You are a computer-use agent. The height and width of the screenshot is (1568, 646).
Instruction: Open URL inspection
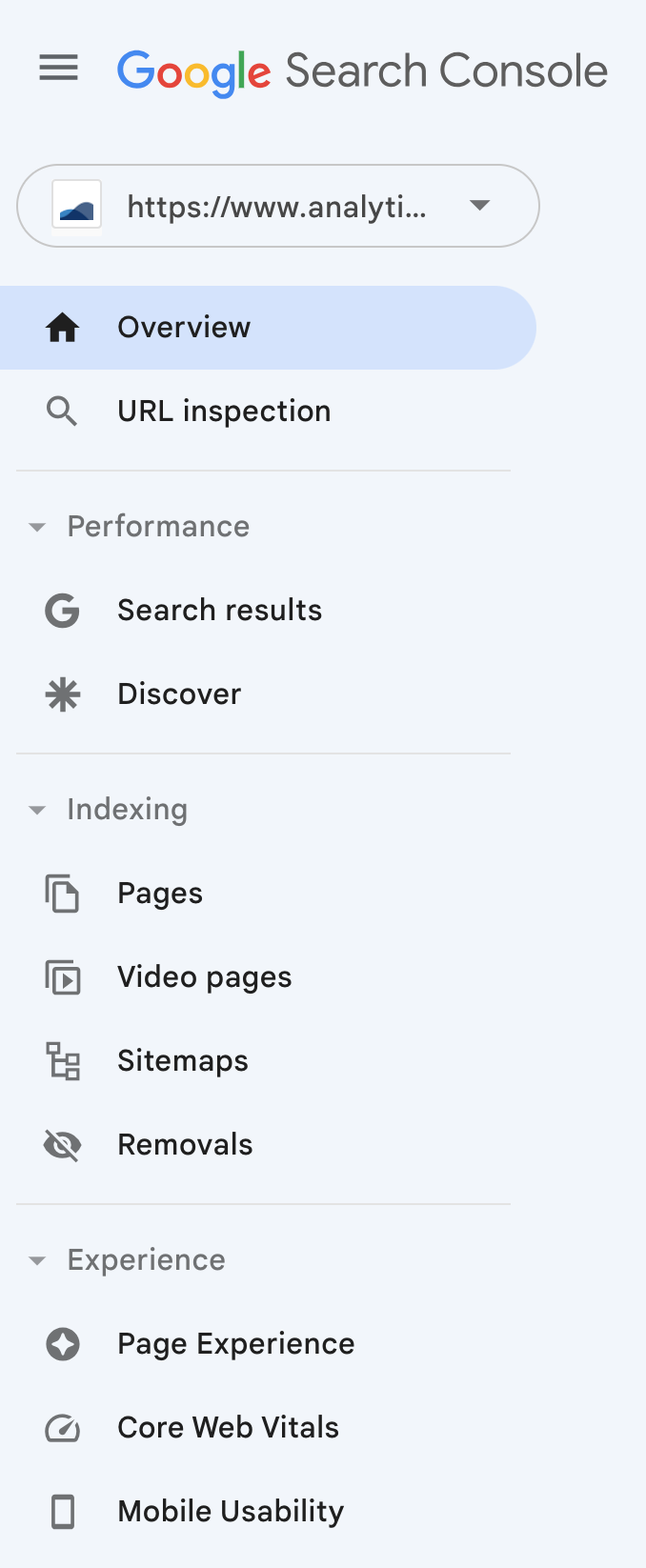coord(223,412)
